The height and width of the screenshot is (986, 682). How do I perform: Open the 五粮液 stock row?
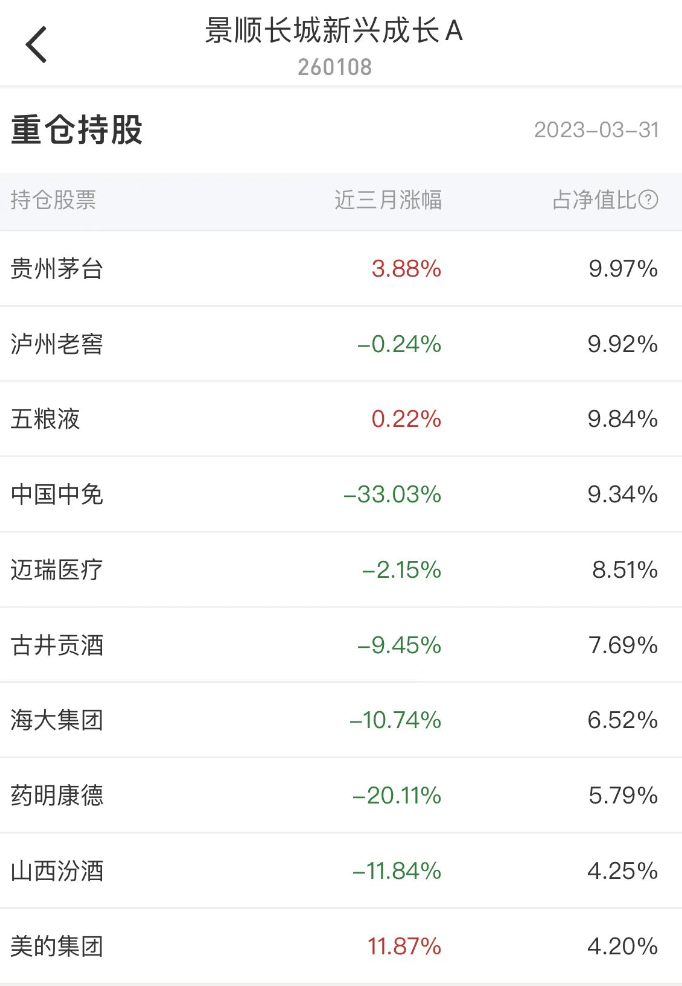[46, 419]
